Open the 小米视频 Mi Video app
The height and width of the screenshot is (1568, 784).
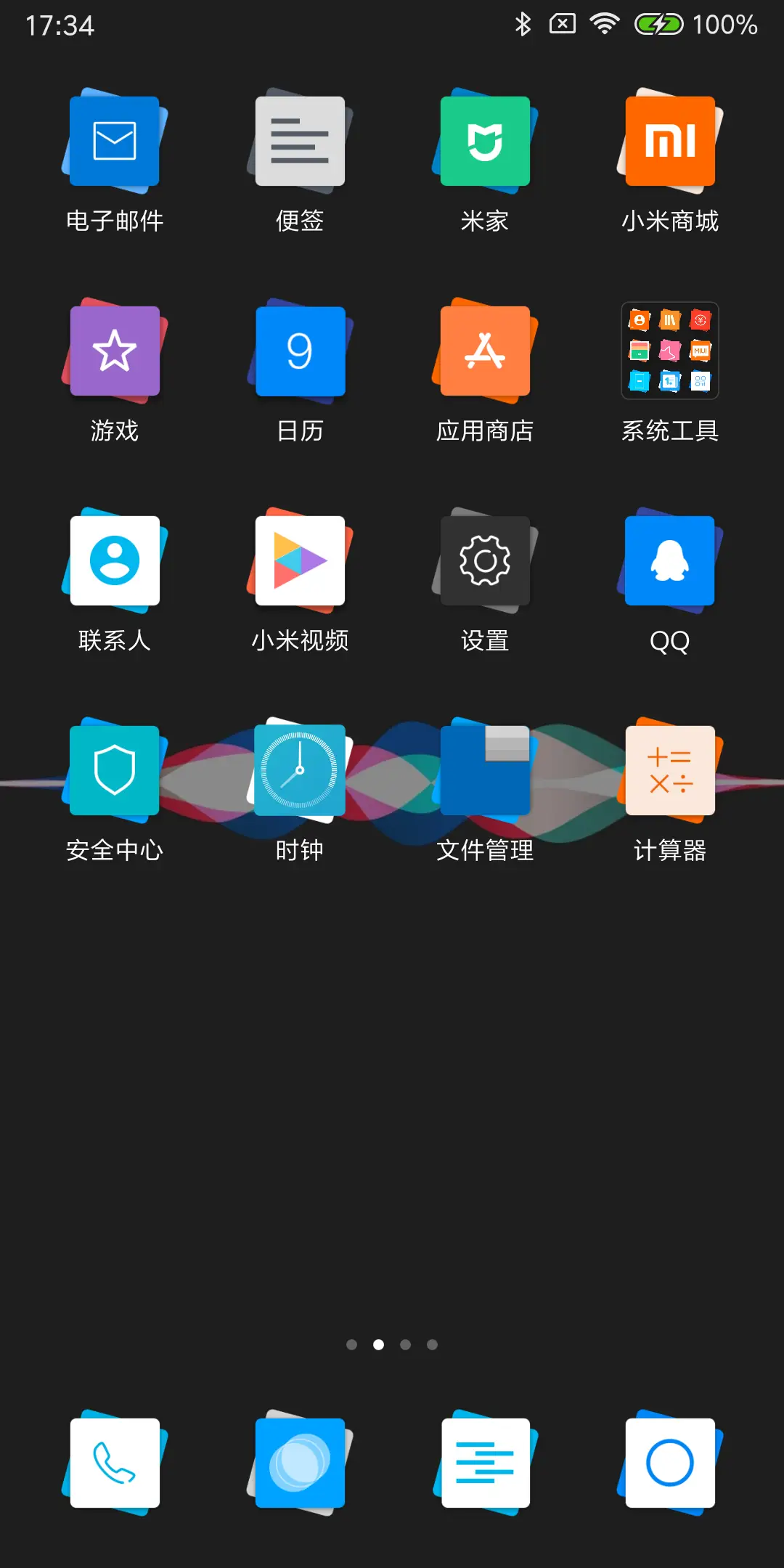coord(299,563)
